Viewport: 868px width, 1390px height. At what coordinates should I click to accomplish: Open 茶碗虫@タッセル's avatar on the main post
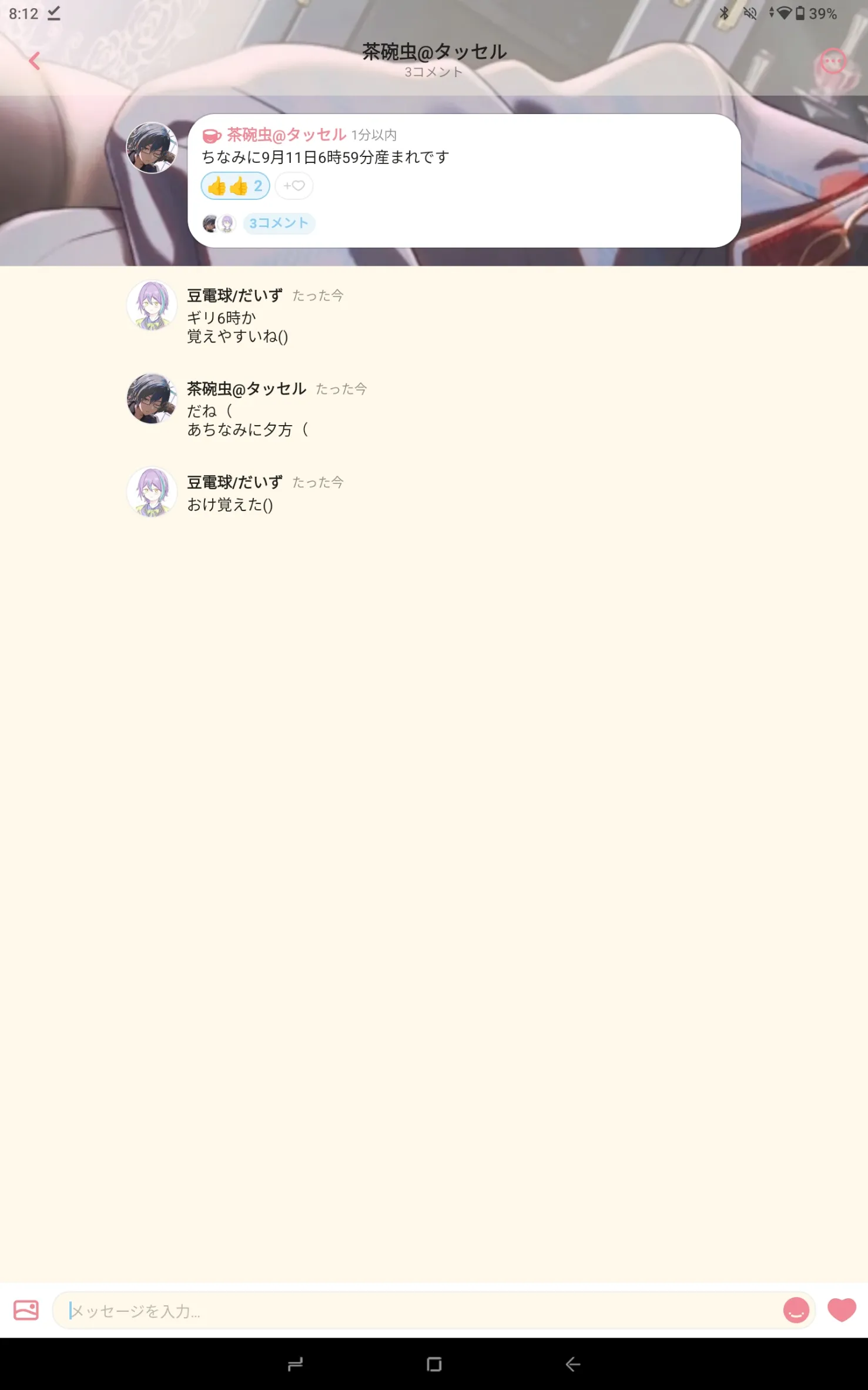152,148
